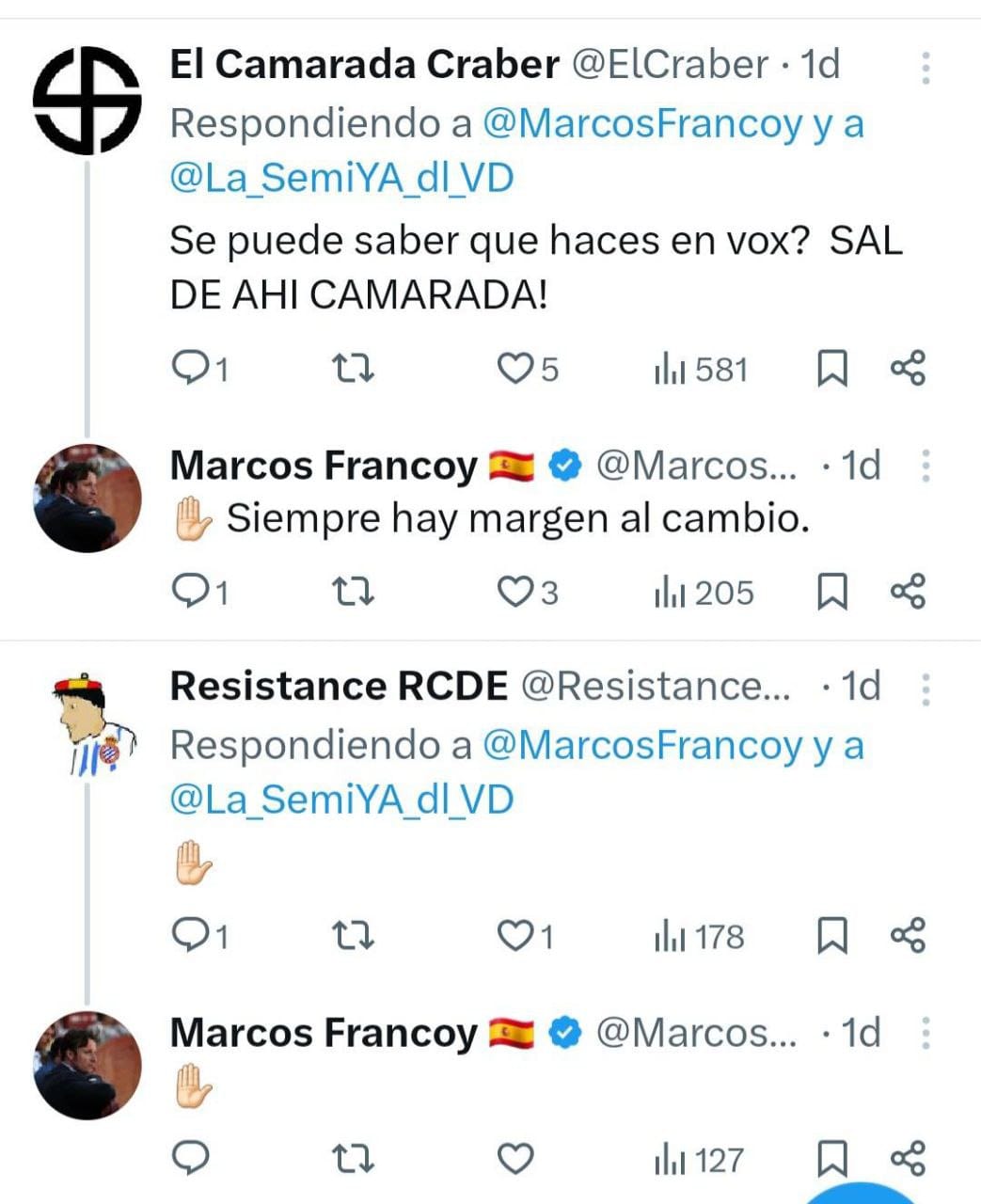Screen dimensions: 981x1204
Task: Open overflow menu on El Camarada Craber's tweet
Action: click(x=926, y=68)
